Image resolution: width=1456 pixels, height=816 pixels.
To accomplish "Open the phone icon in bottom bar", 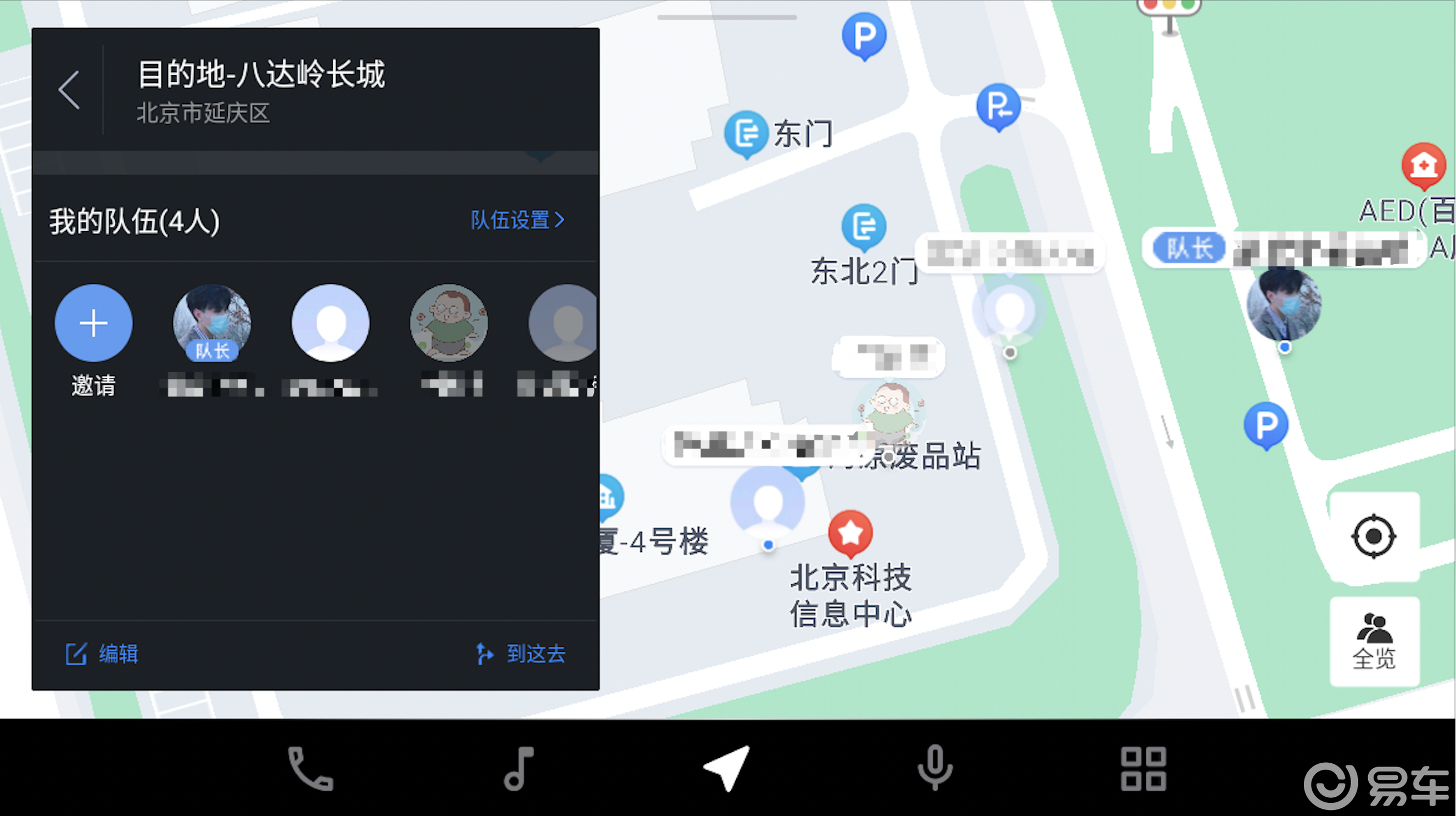I will [x=310, y=768].
